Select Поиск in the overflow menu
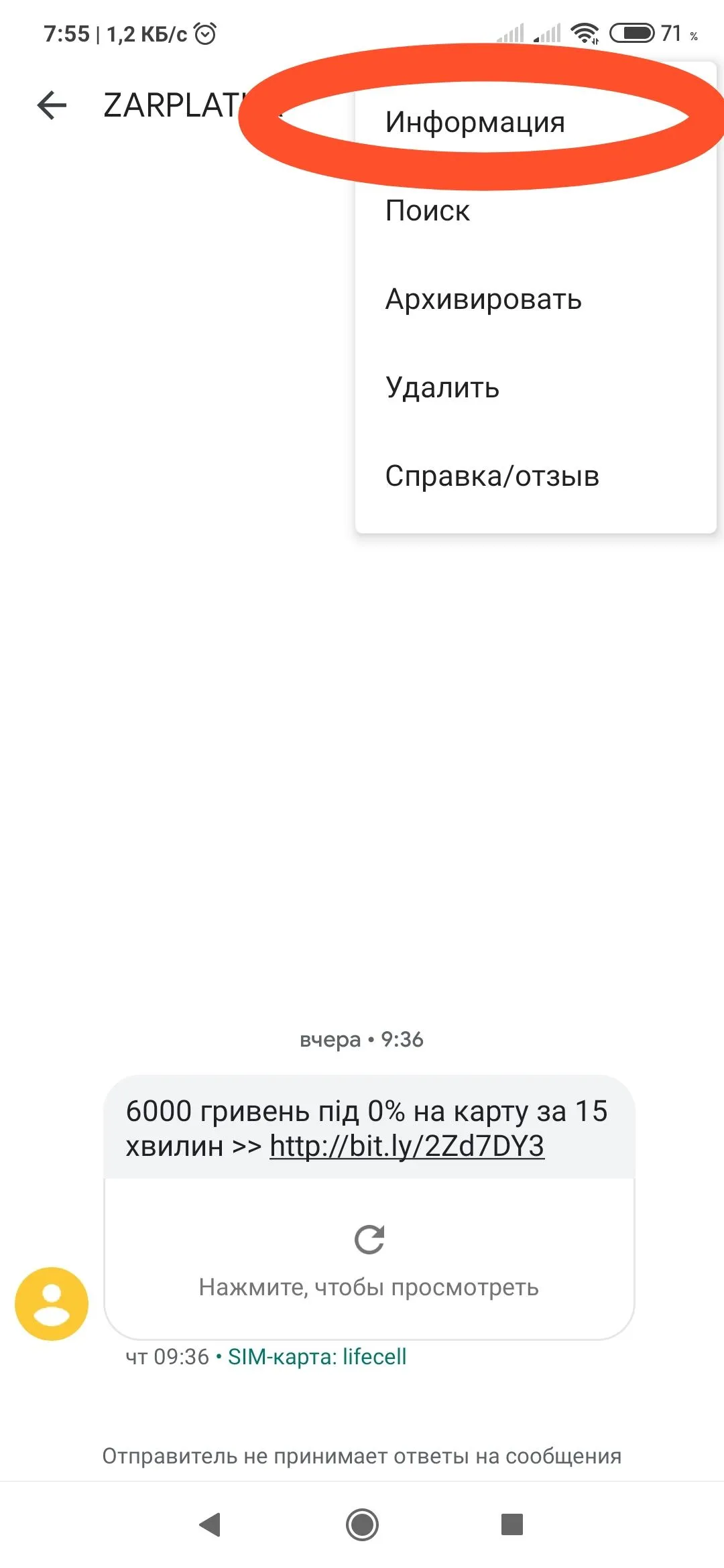Screen dimensions: 724x1568 (x=428, y=211)
